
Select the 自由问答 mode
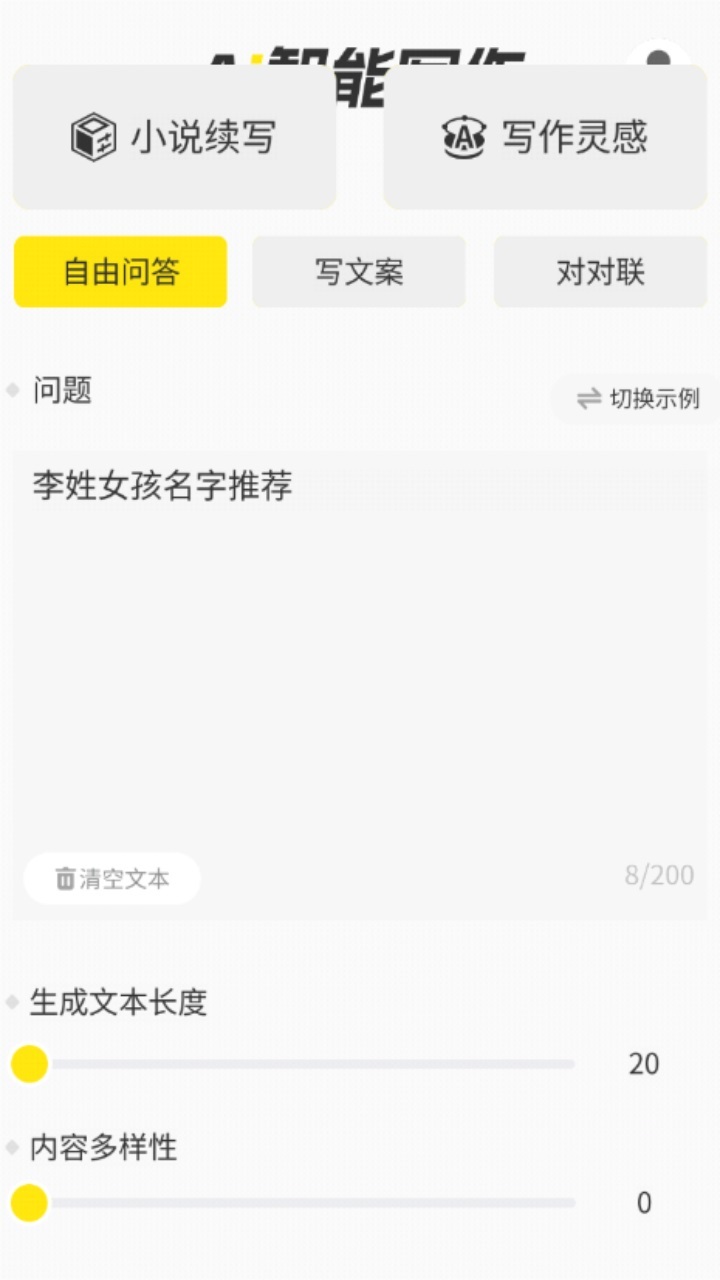coord(120,271)
